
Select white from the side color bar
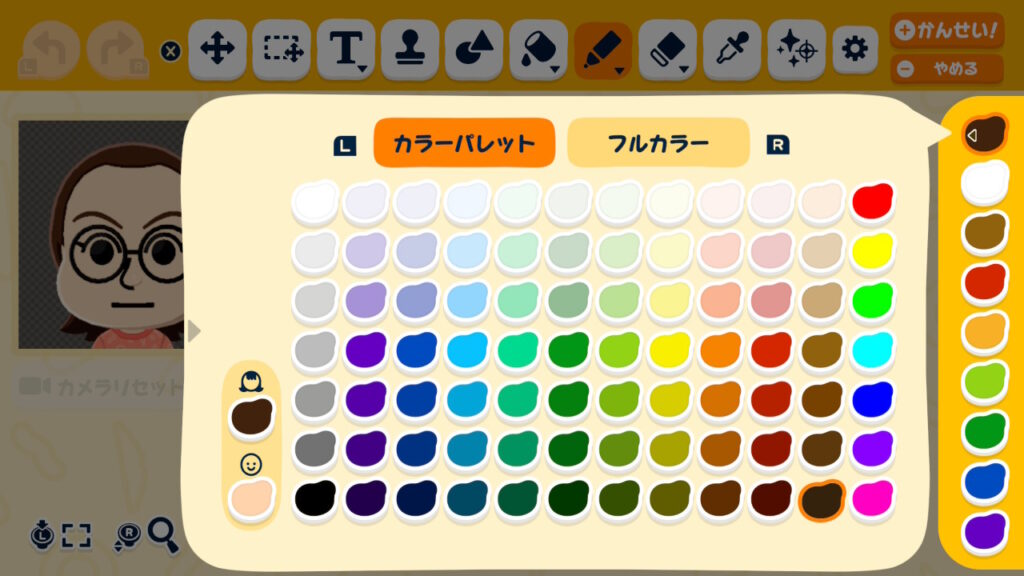click(x=985, y=183)
